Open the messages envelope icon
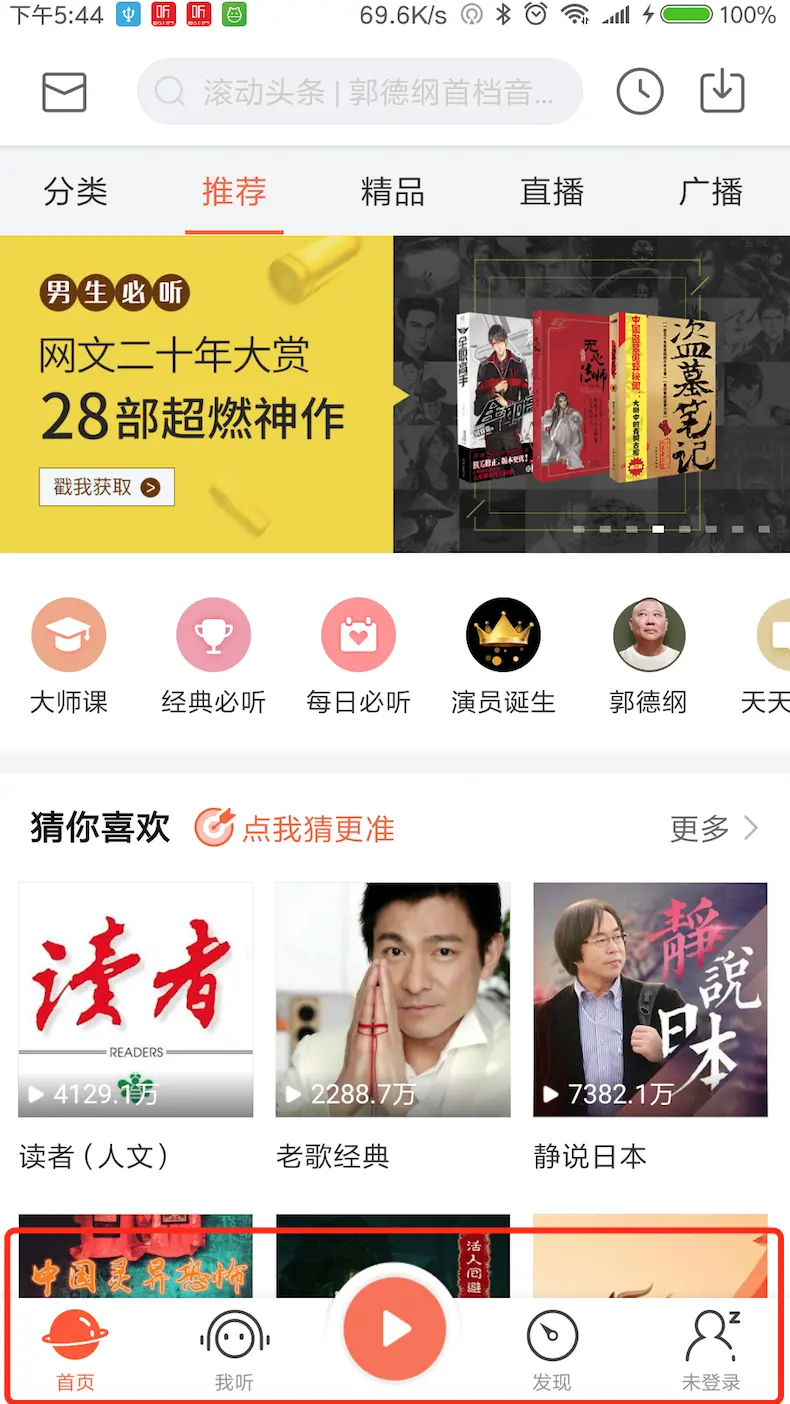This screenshot has width=790, height=1404. (65, 93)
